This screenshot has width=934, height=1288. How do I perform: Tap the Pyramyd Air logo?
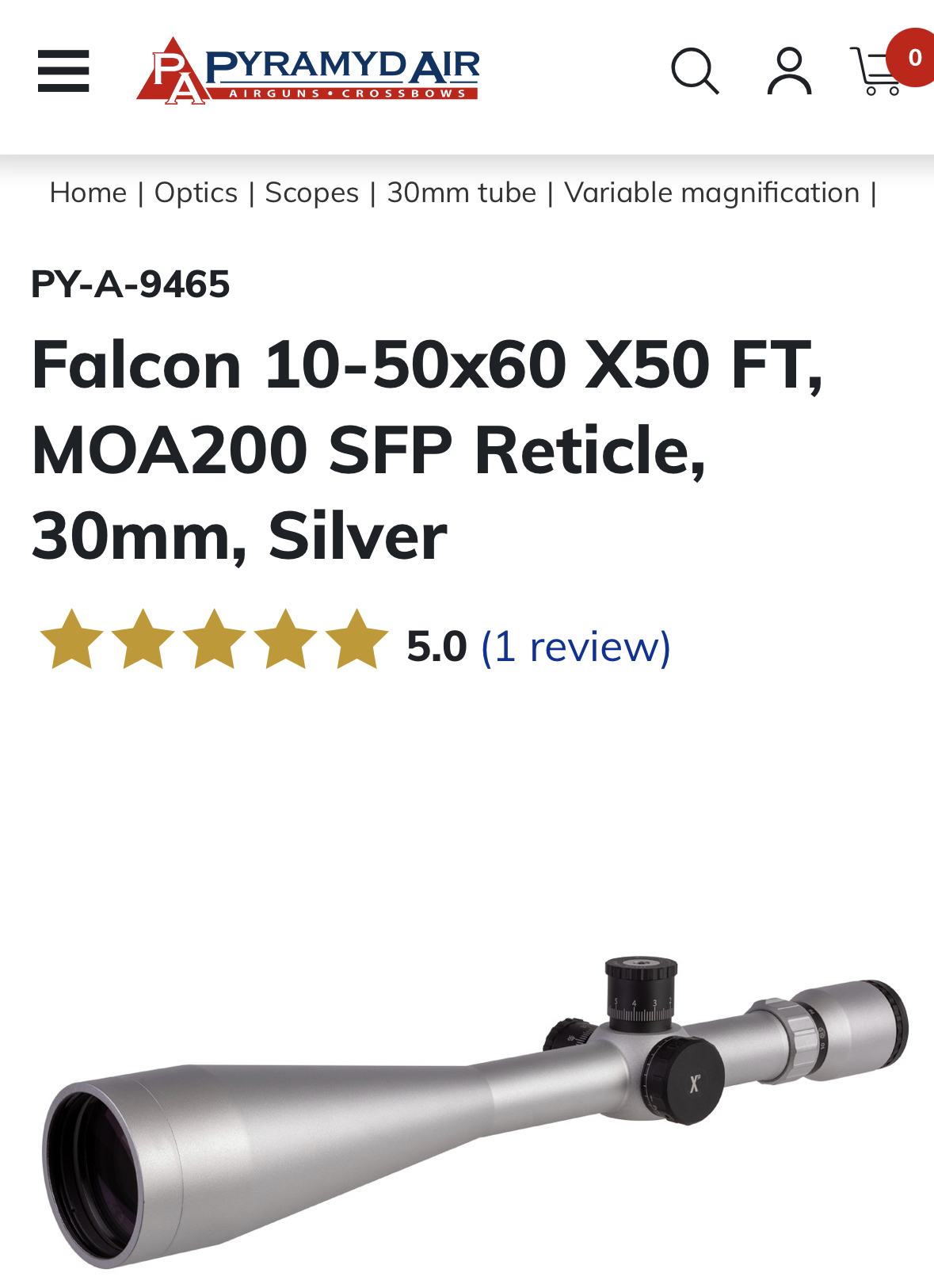pyautogui.click(x=307, y=71)
